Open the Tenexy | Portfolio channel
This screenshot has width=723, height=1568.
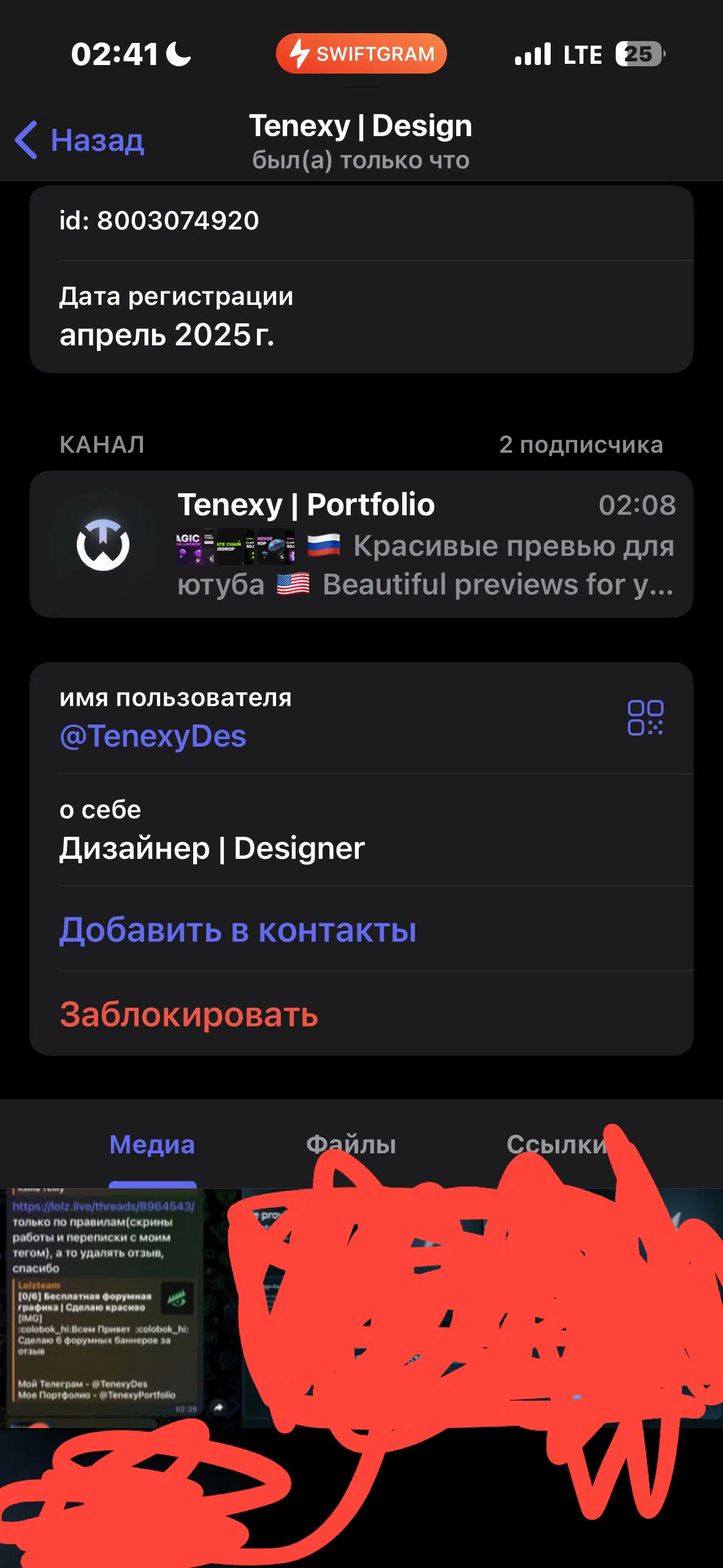click(361, 544)
